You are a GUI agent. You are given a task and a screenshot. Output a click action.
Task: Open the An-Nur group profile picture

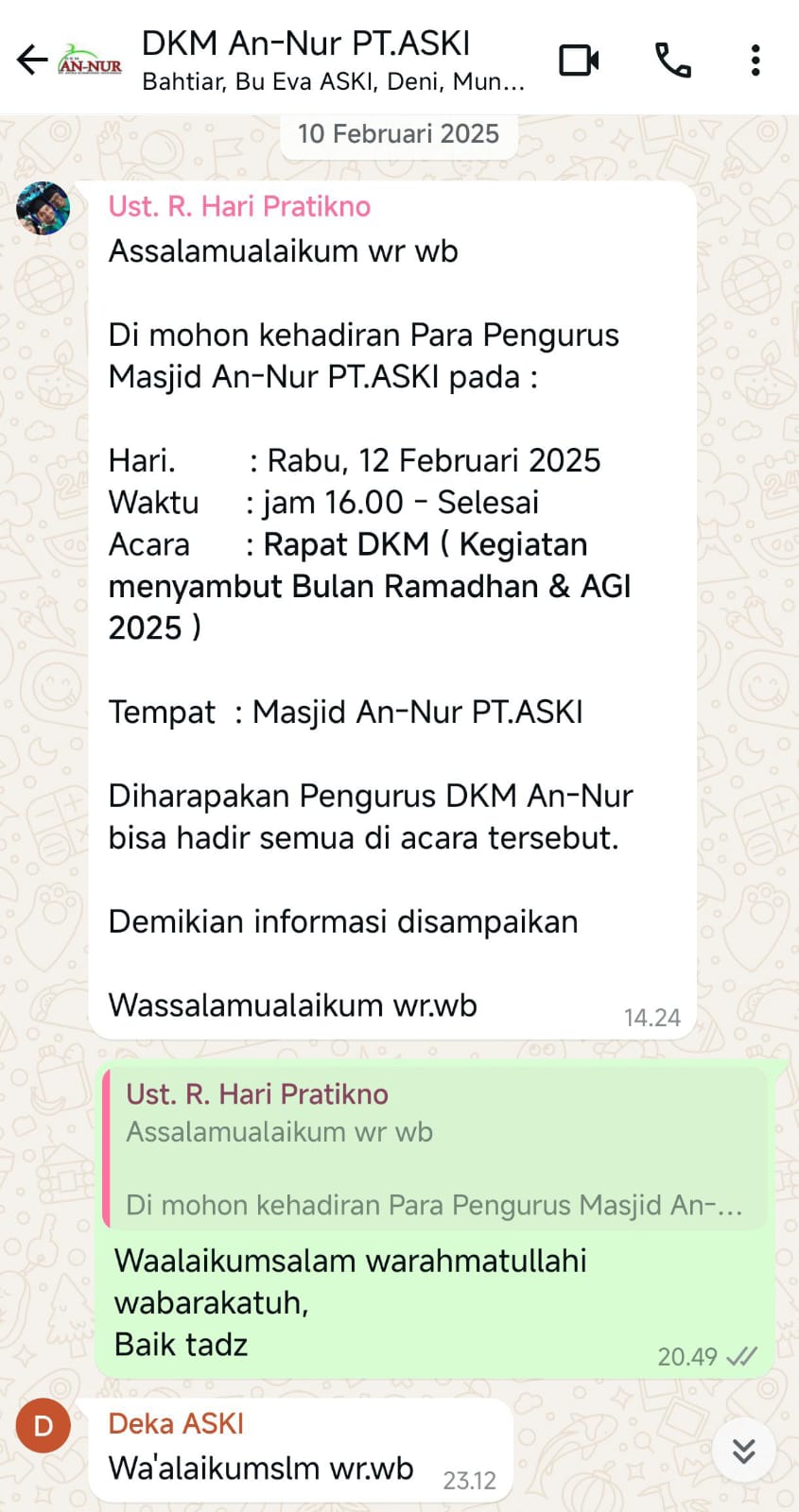pyautogui.click(x=90, y=60)
